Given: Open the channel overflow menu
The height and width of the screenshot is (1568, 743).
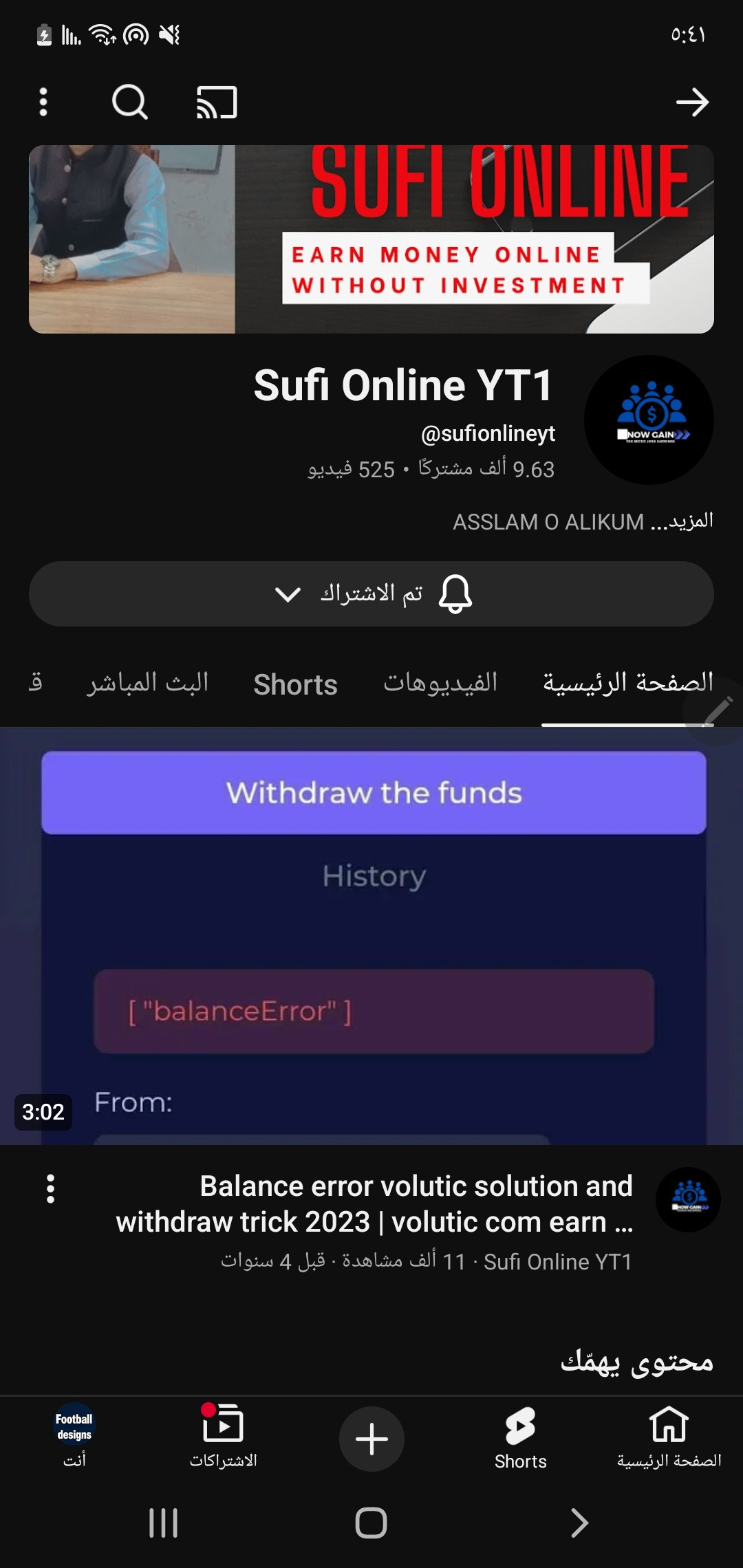Looking at the screenshot, I should click(x=43, y=102).
